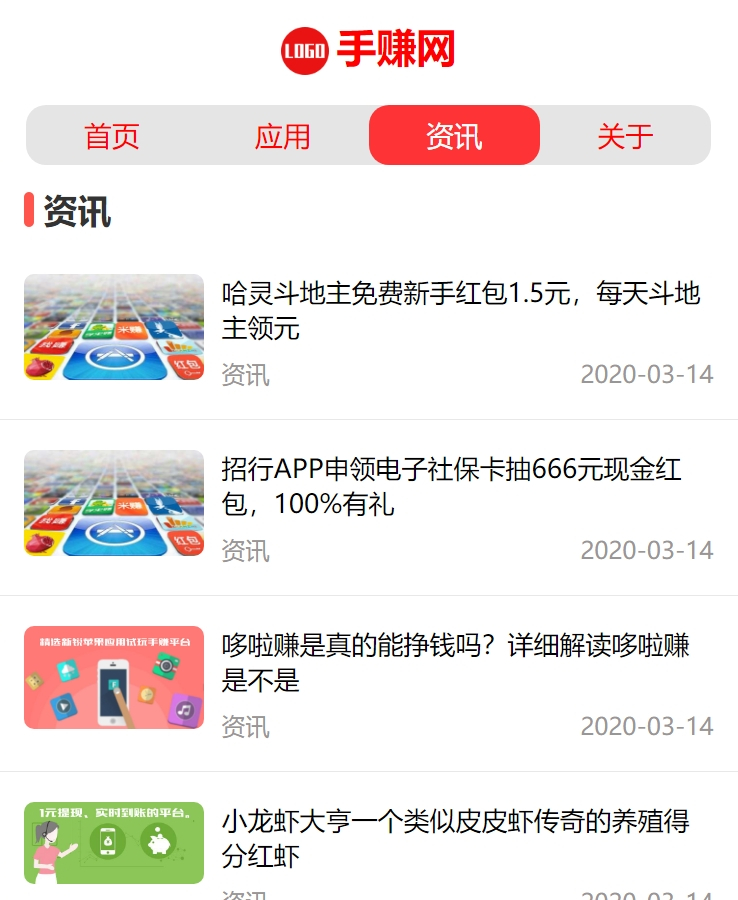The image size is (738, 900).
Task: Select the highlighted 资讯 tab
Action: (x=454, y=135)
